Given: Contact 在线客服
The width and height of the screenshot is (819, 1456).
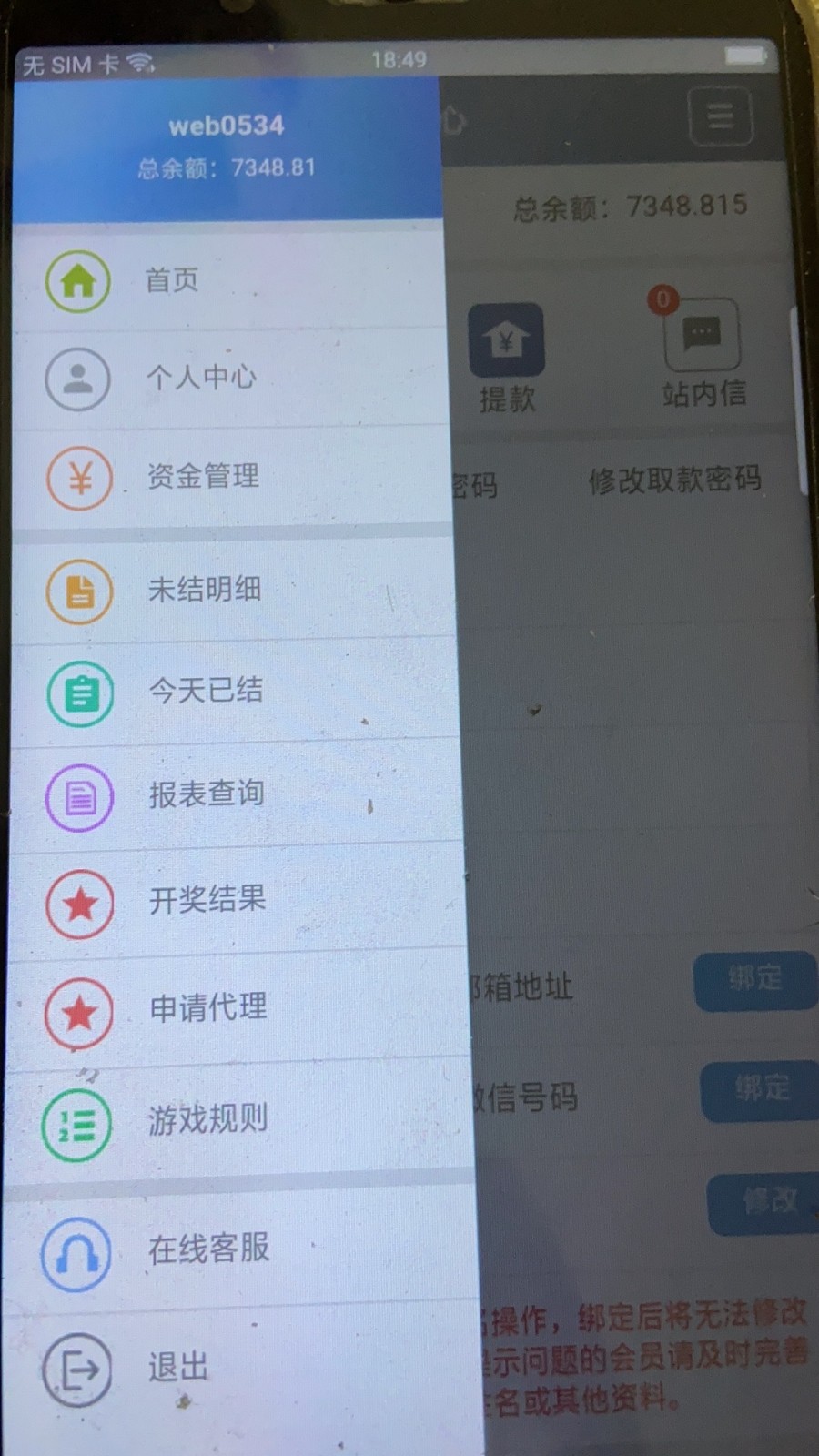Looking at the screenshot, I should (208, 1249).
